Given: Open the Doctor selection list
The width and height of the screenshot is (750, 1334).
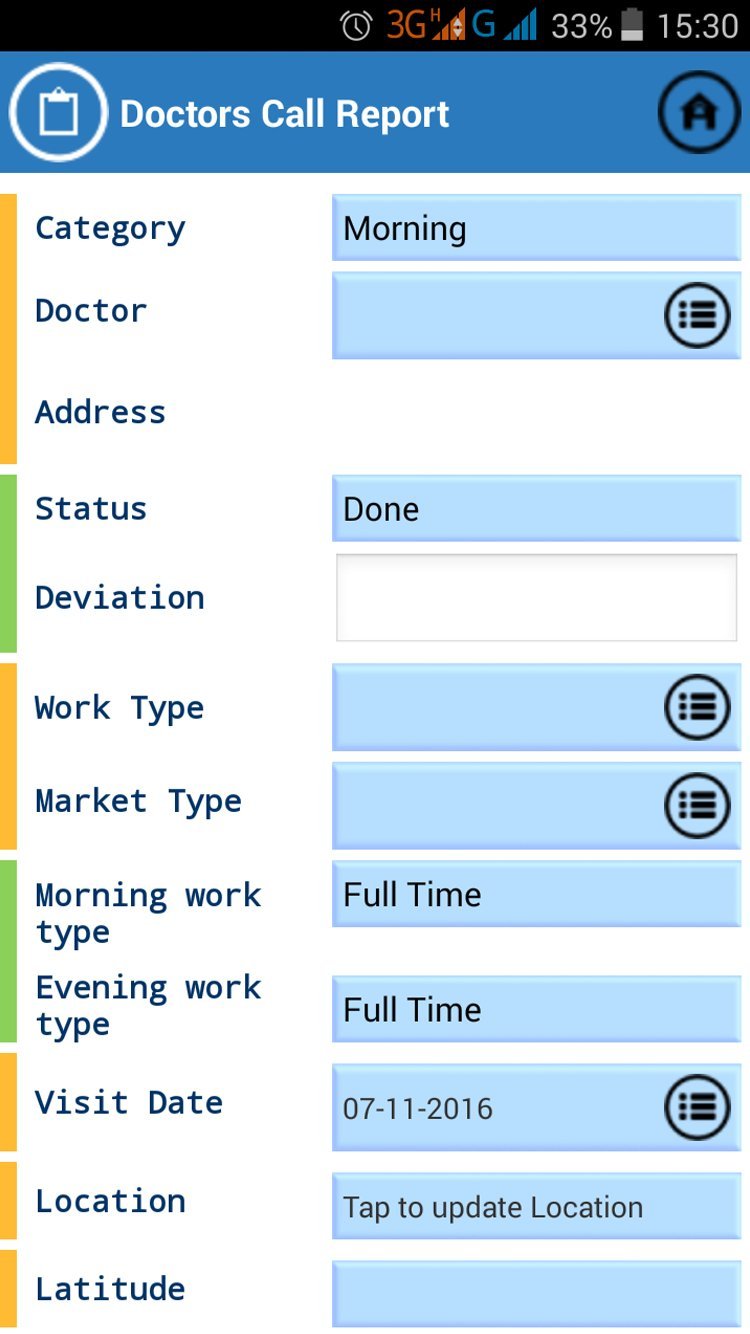Looking at the screenshot, I should [x=536, y=316].
